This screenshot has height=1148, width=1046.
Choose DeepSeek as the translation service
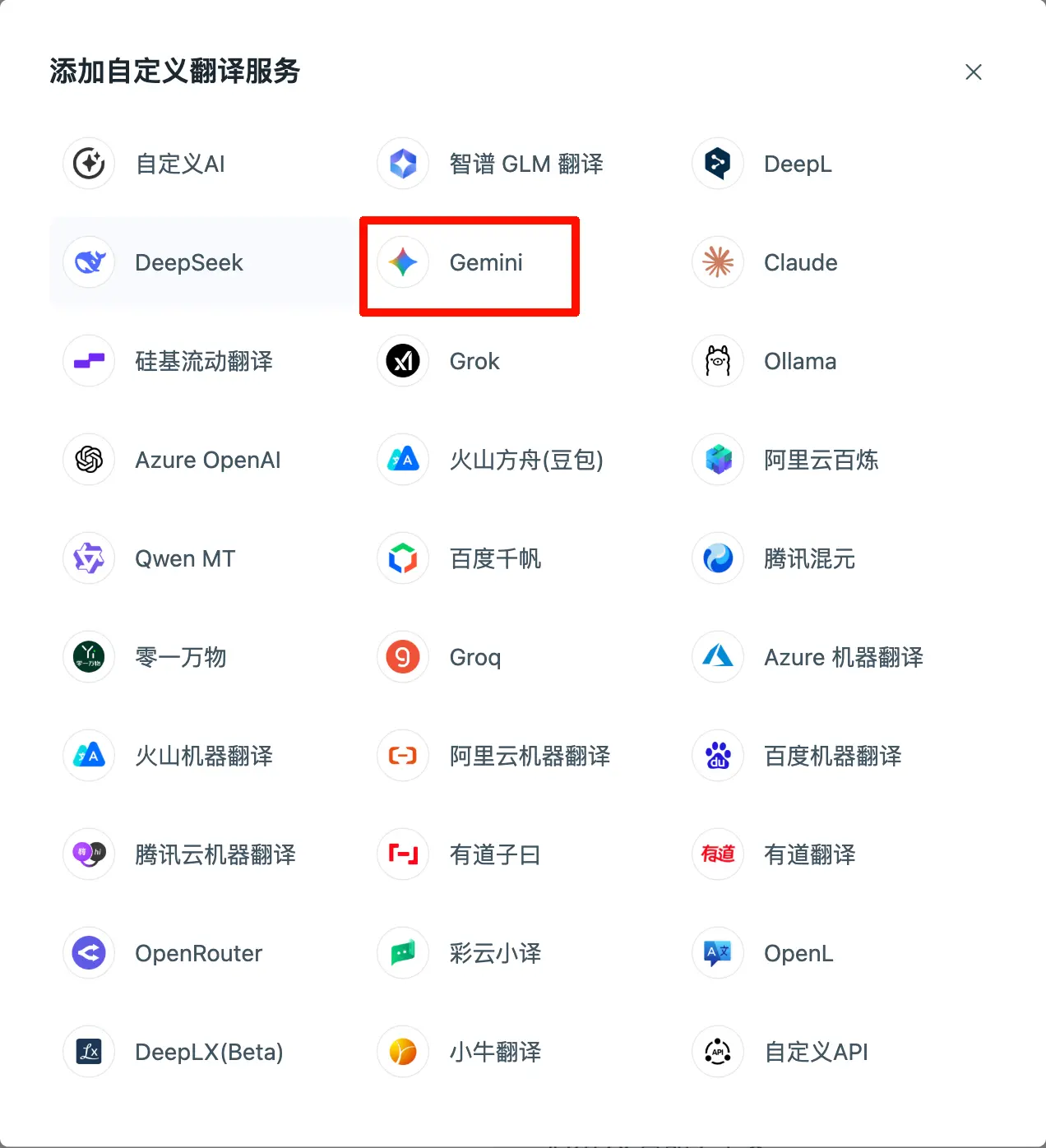coord(189,263)
